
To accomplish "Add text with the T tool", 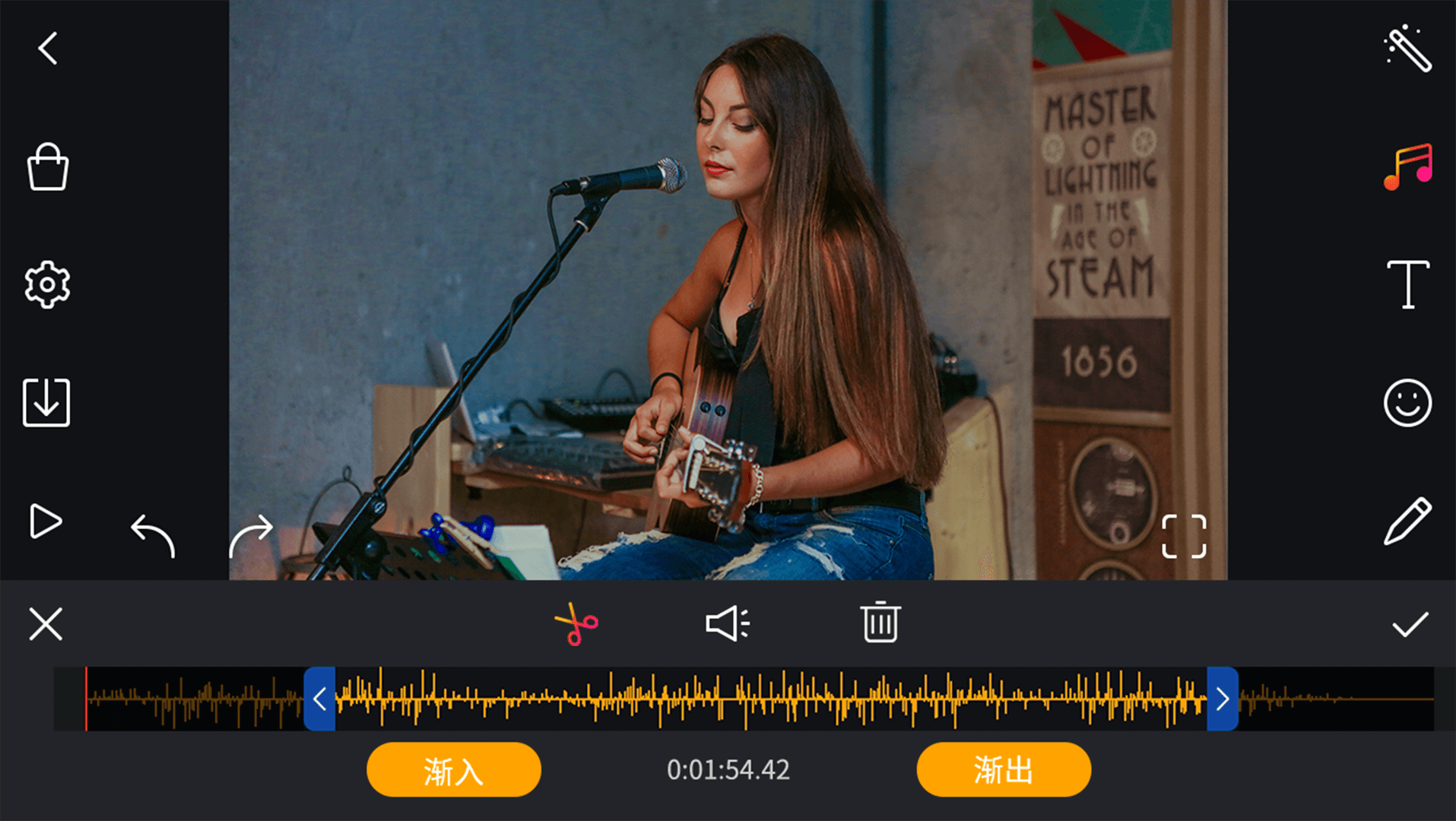I will 1407,284.
